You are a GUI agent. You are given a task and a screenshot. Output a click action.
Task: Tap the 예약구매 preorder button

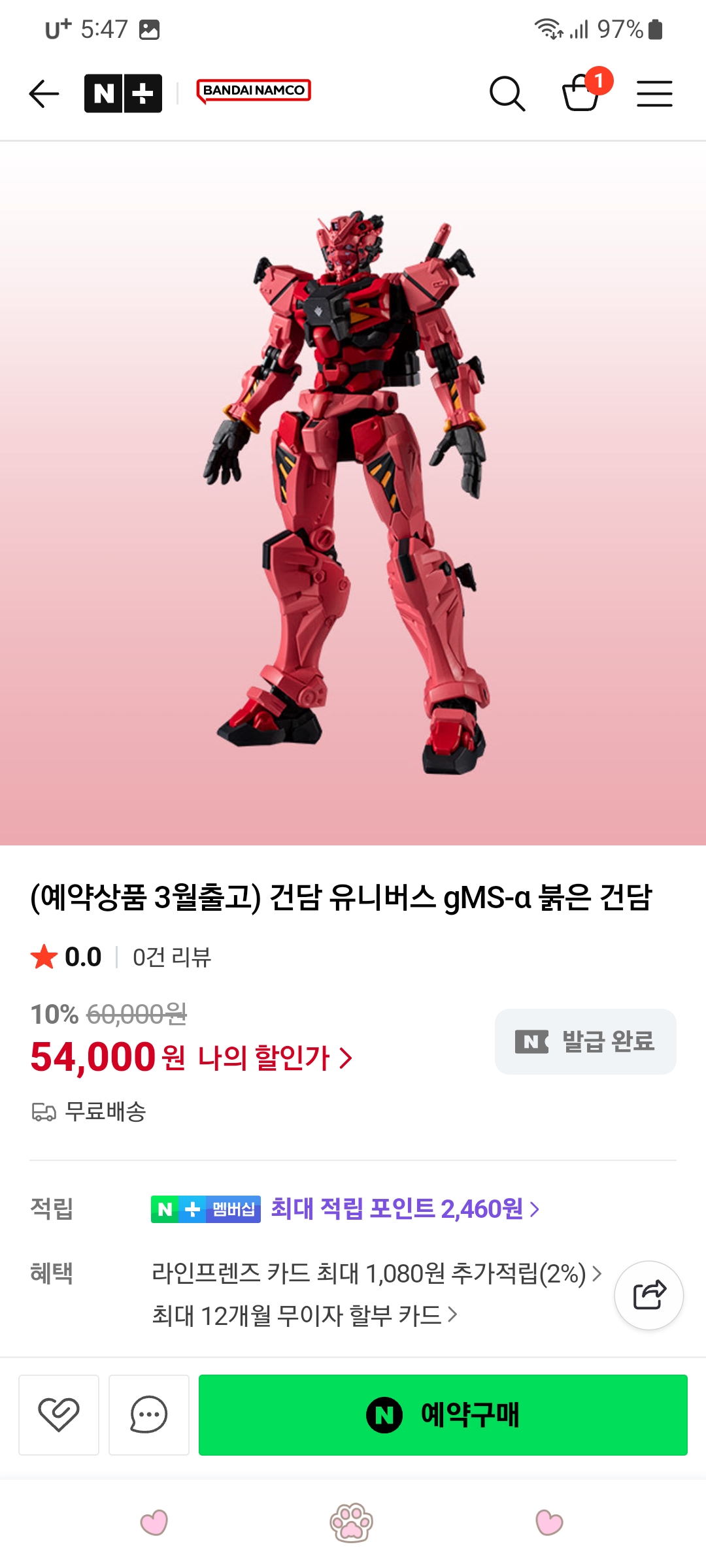443,1414
